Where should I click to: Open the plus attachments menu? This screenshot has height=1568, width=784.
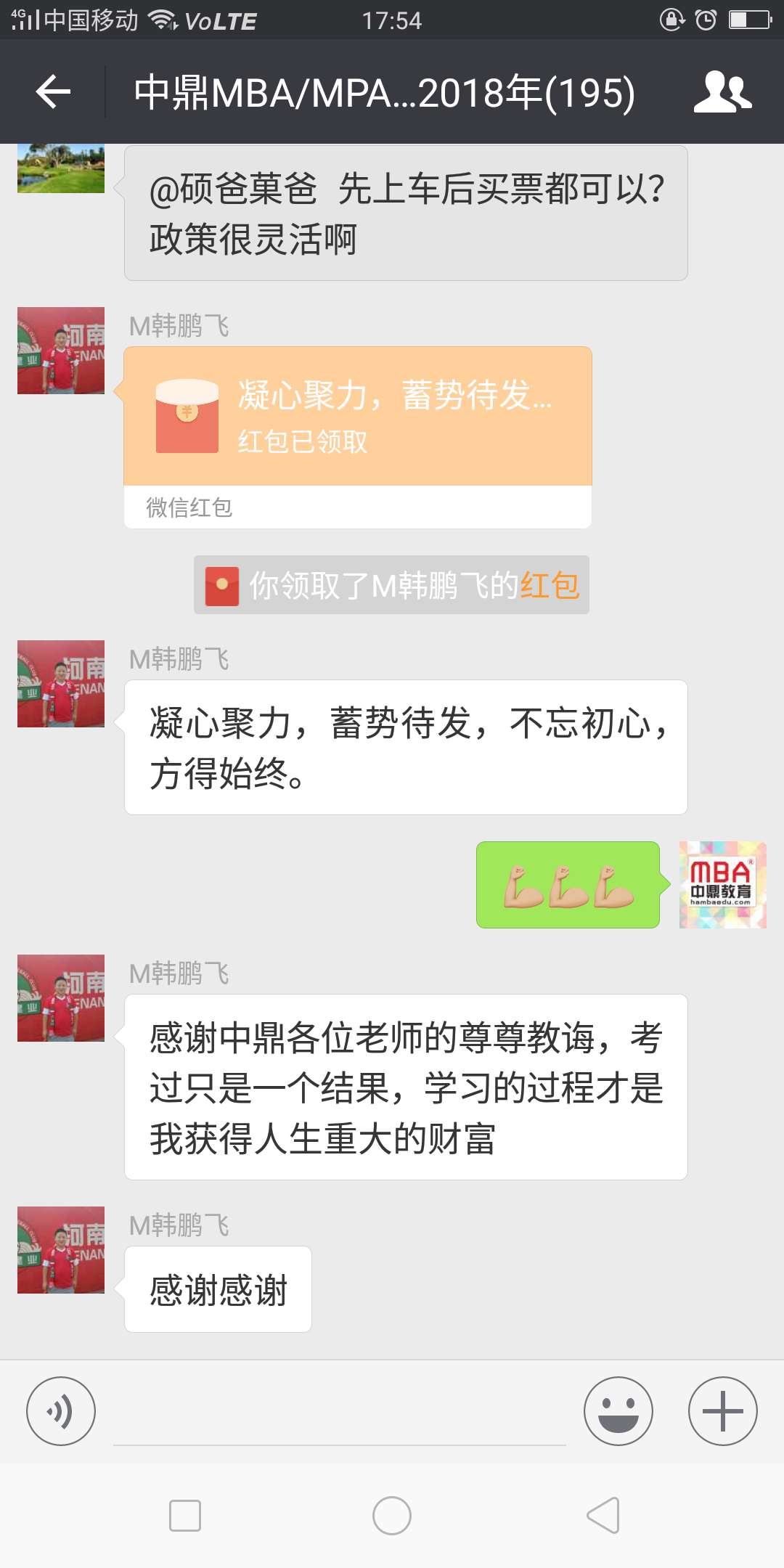722,1411
